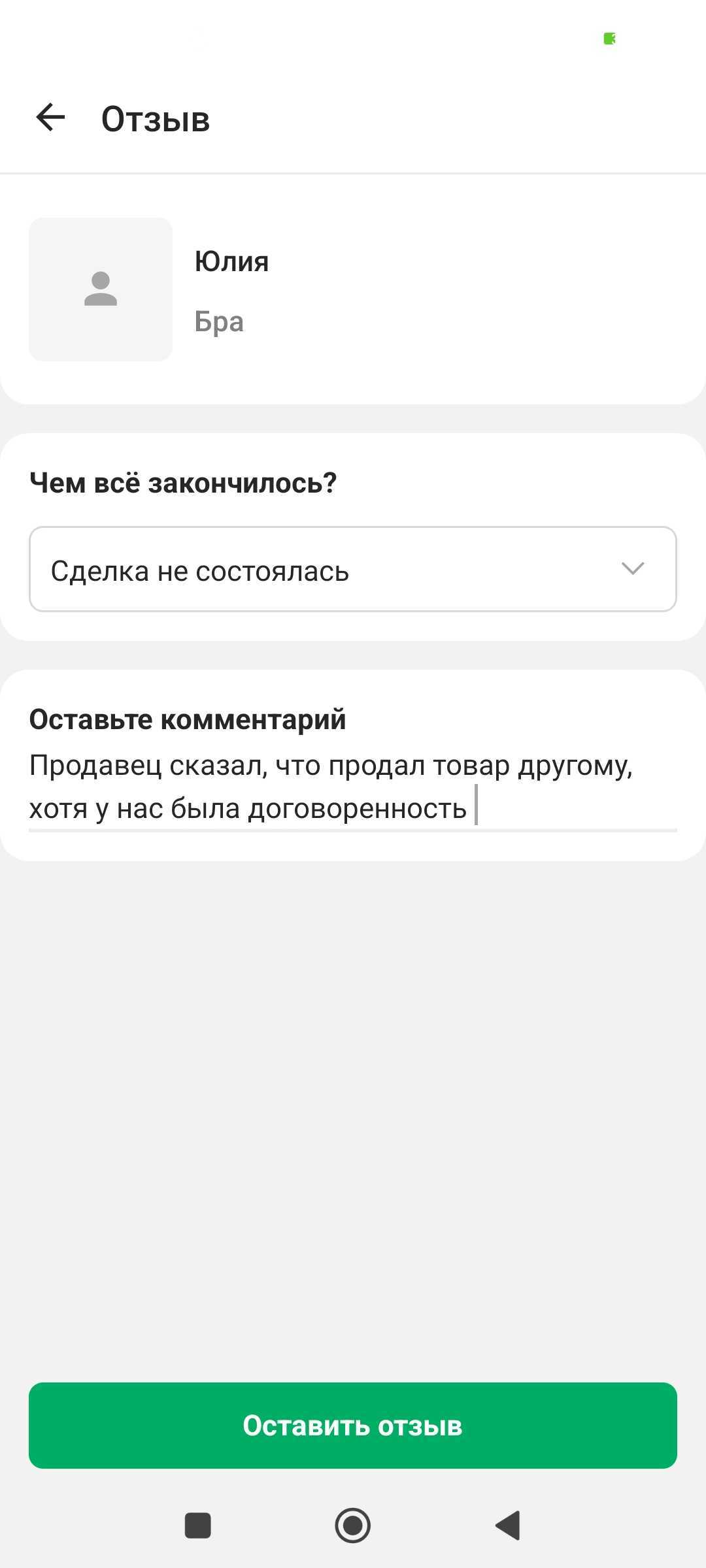Open recent apps from the navigation bar
Screen dimensions: 706x1568
pyautogui.click(x=198, y=1526)
